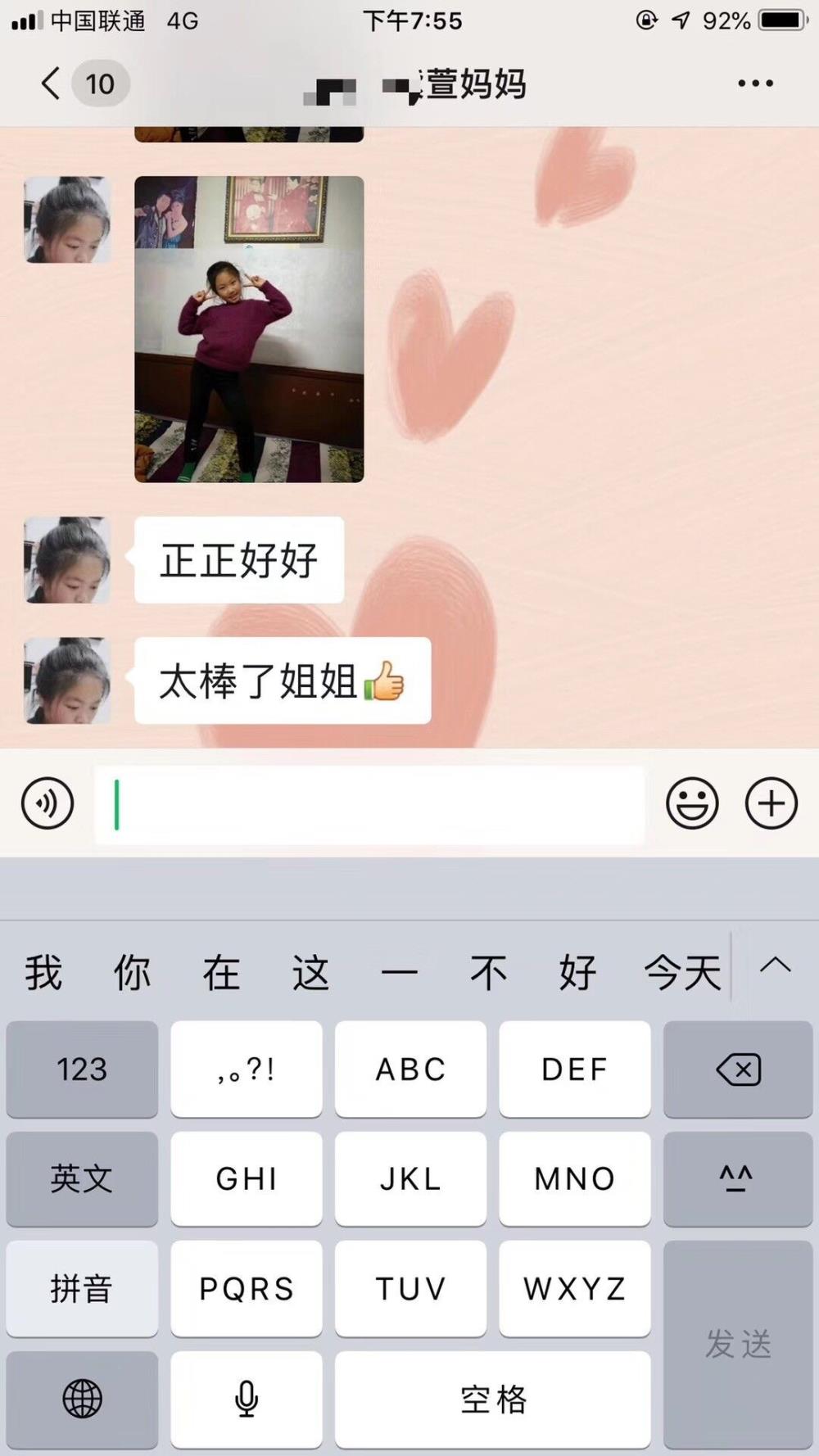The height and width of the screenshot is (1456, 819).
Task: Tap the 空格 space key
Action: click(493, 1399)
